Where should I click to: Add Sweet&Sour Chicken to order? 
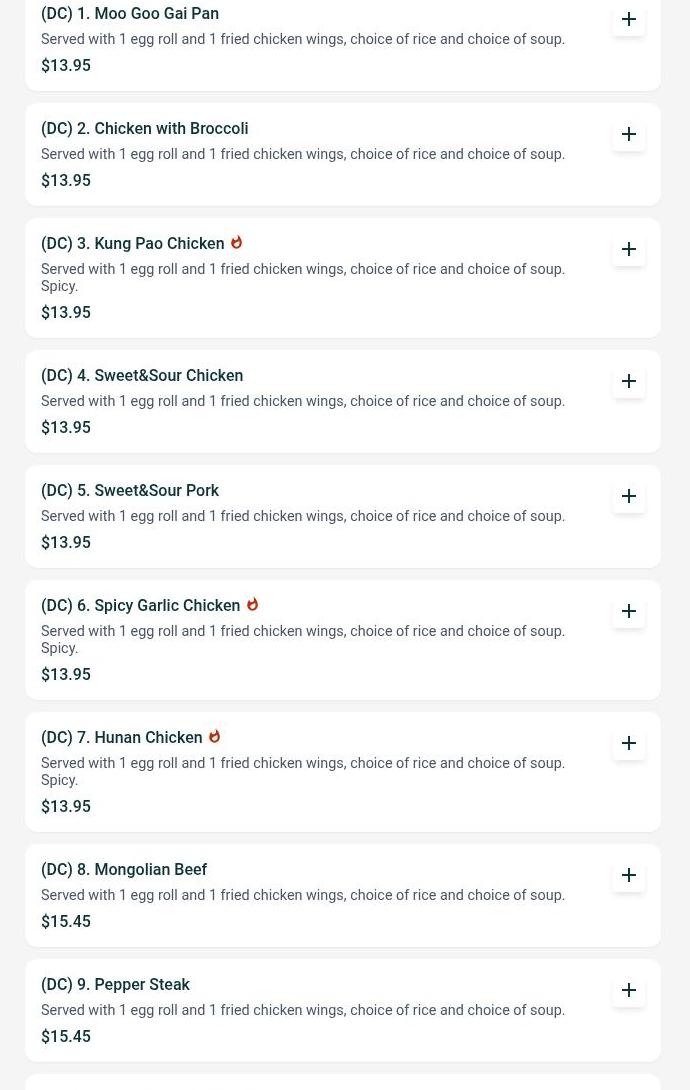(x=629, y=381)
